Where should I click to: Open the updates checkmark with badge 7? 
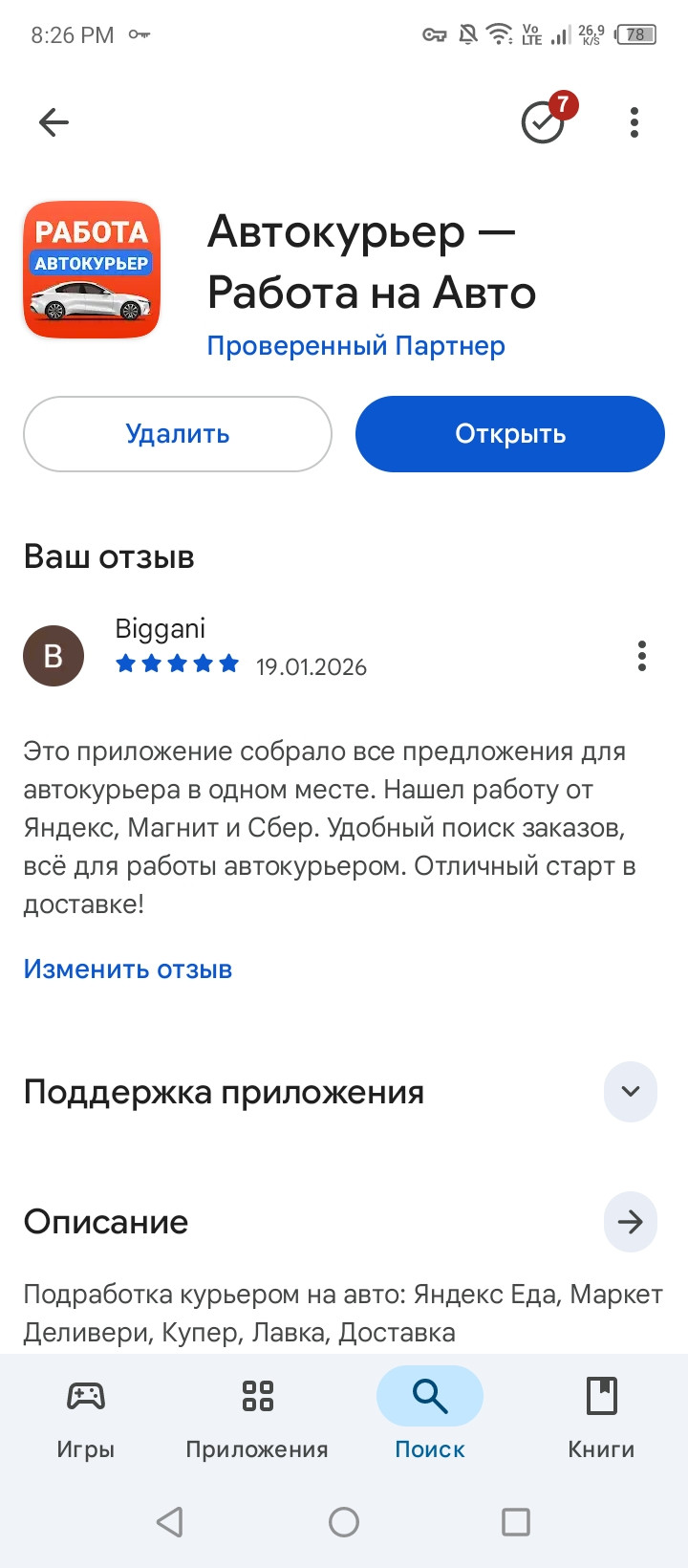[544, 122]
